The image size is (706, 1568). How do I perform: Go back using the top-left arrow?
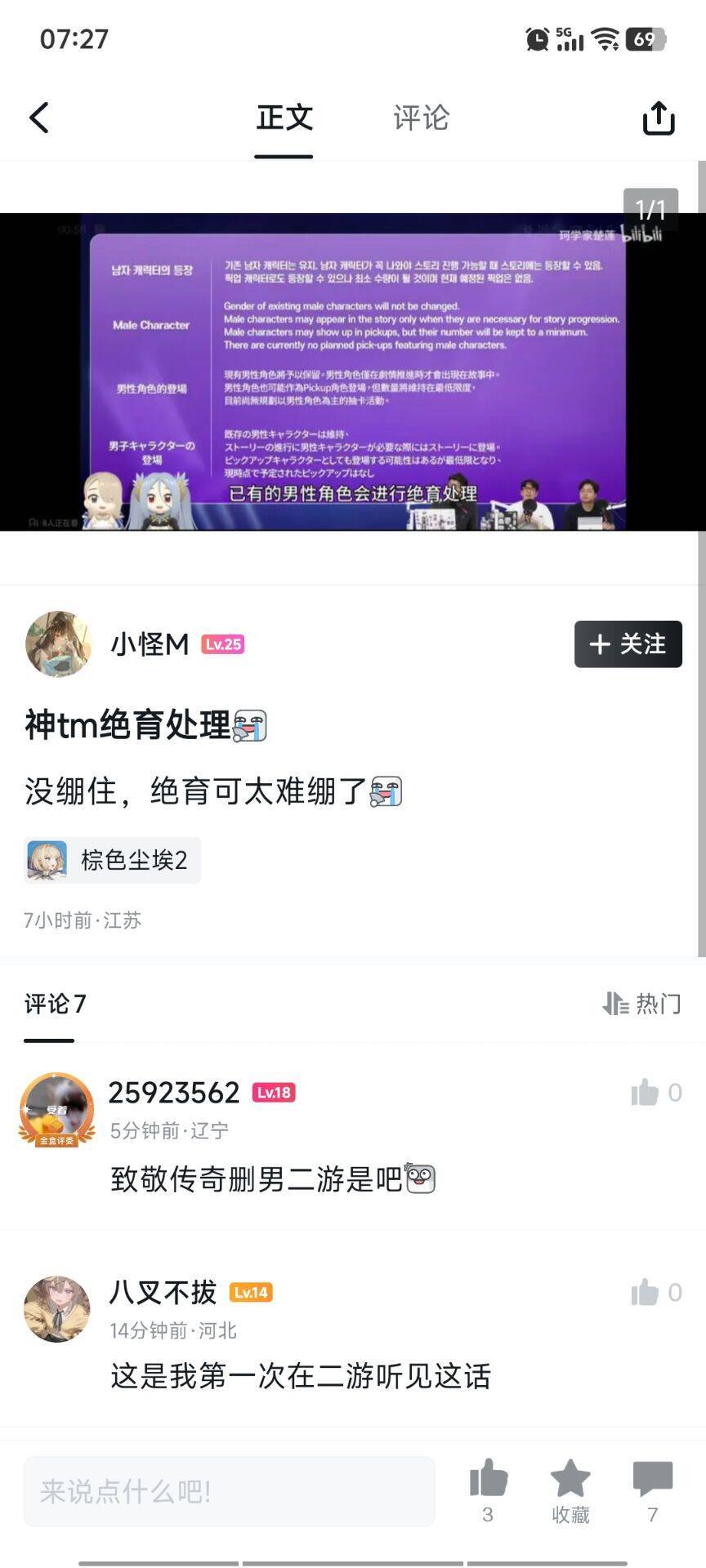coord(39,118)
